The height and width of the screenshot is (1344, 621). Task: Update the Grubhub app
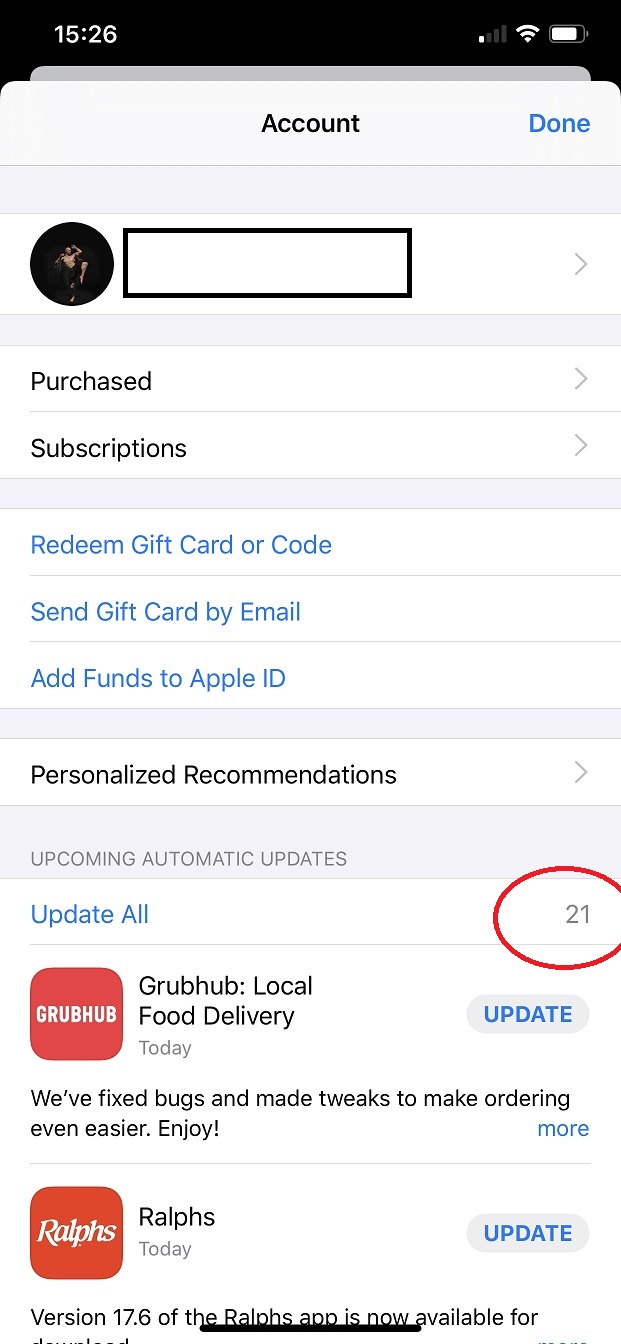[527, 1014]
